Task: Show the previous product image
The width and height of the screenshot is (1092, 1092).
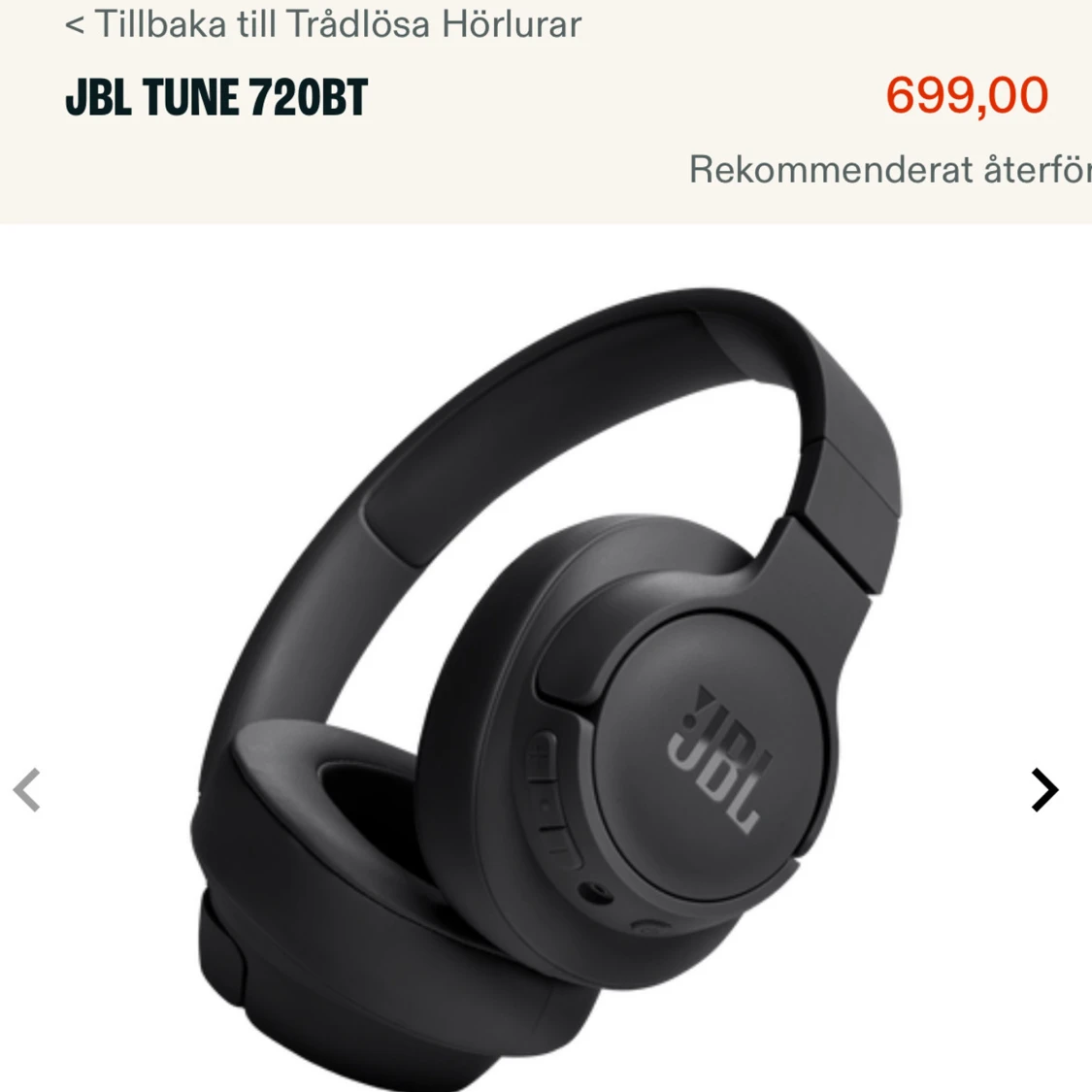Action: click(27, 789)
